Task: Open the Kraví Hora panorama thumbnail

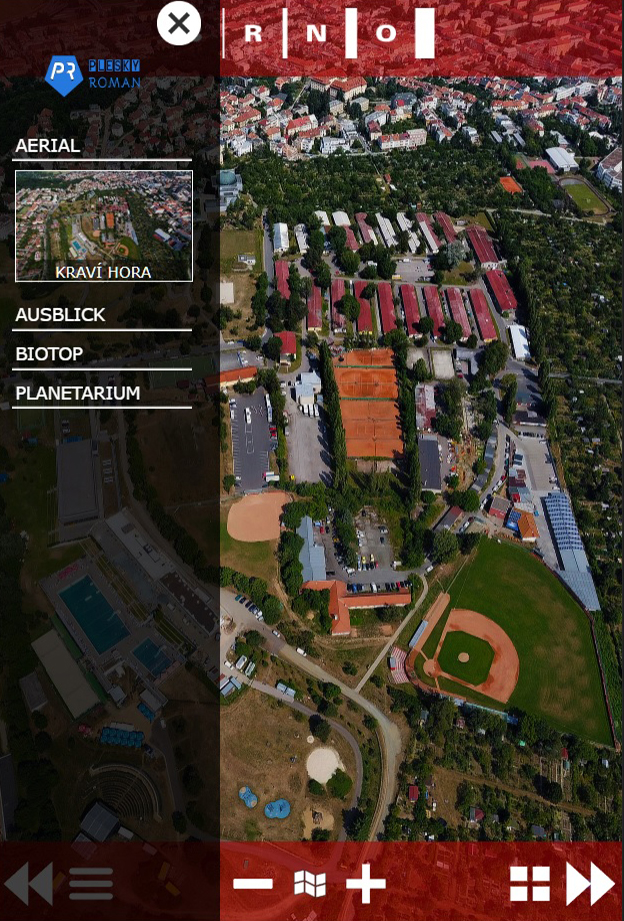Action: click(104, 225)
